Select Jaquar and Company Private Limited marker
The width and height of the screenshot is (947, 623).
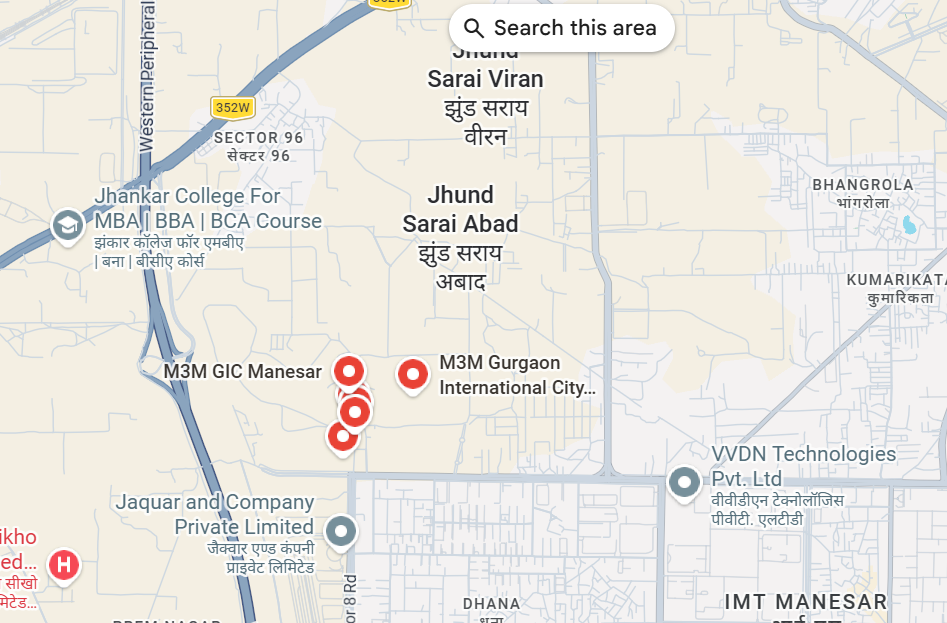click(342, 530)
